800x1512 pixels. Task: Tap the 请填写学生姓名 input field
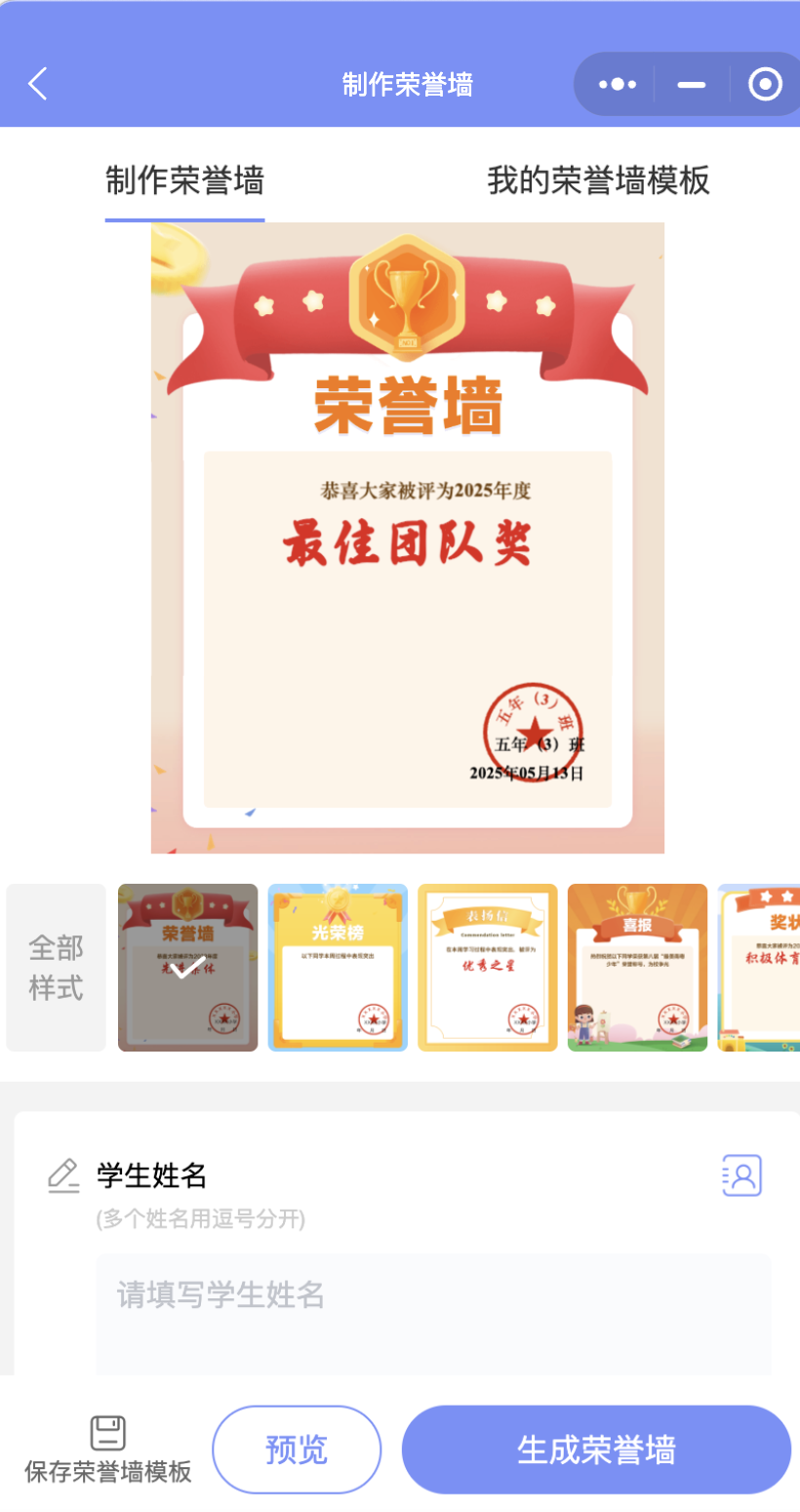point(432,1307)
